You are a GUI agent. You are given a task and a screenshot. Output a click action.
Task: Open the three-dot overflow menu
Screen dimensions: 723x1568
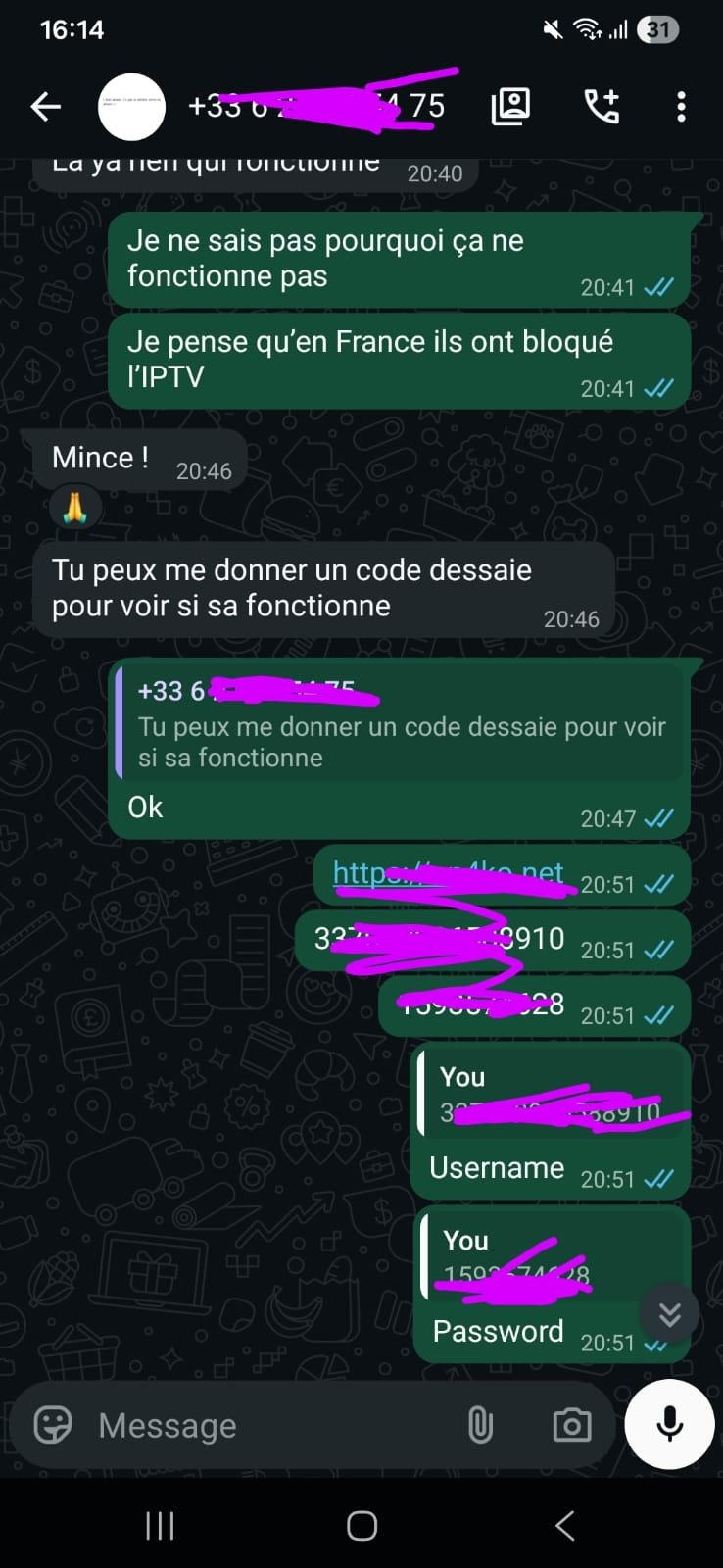681,107
